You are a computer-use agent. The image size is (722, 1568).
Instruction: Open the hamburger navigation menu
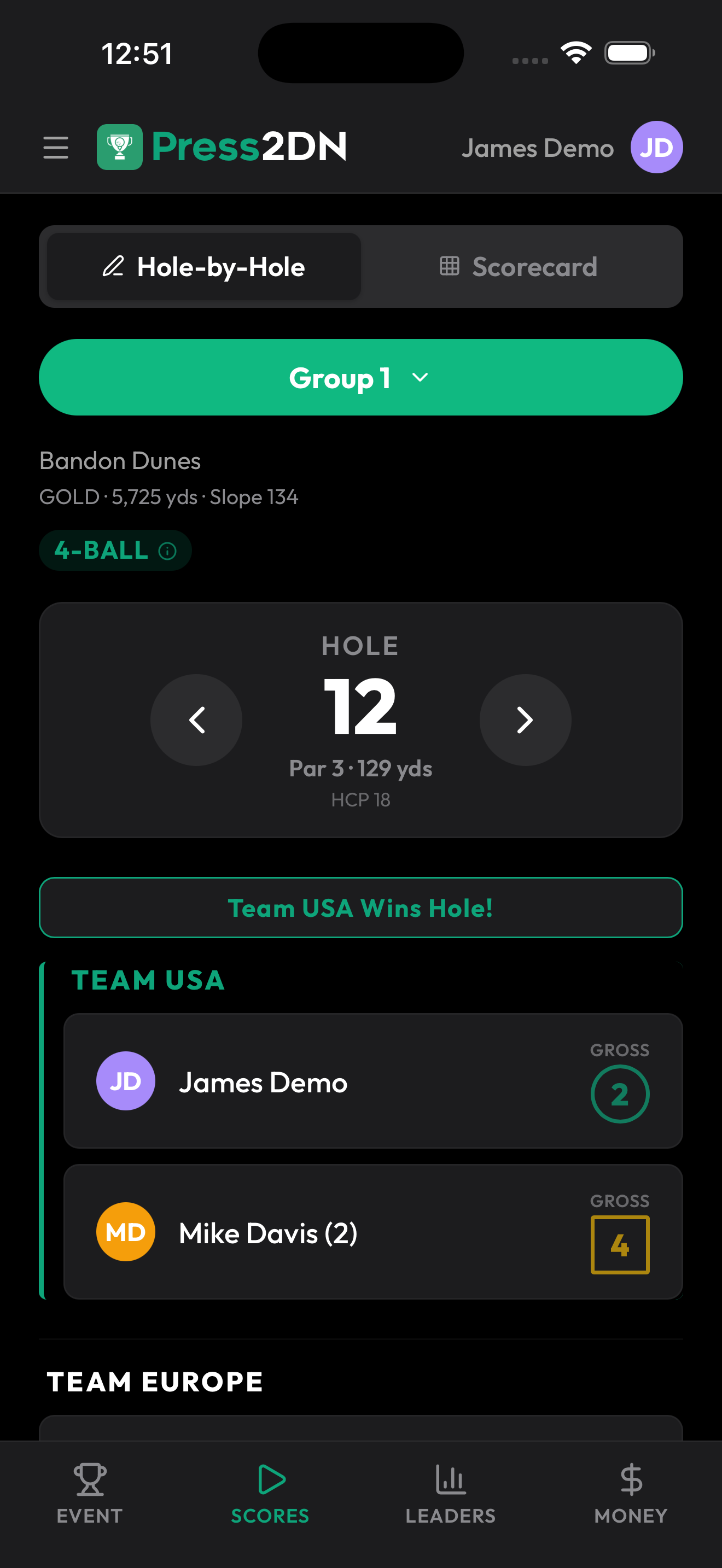[56, 147]
